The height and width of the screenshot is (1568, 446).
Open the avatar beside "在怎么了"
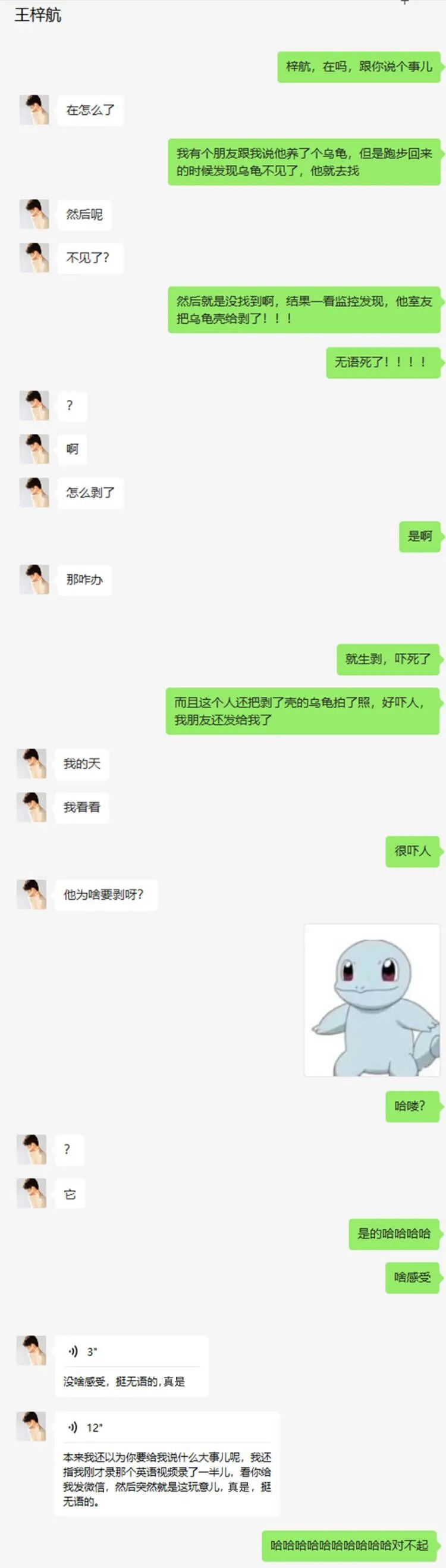click(x=34, y=110)
